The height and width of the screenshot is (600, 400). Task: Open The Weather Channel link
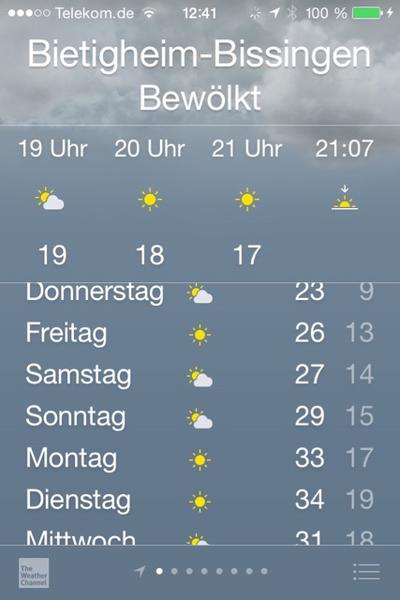coord(34,573)
